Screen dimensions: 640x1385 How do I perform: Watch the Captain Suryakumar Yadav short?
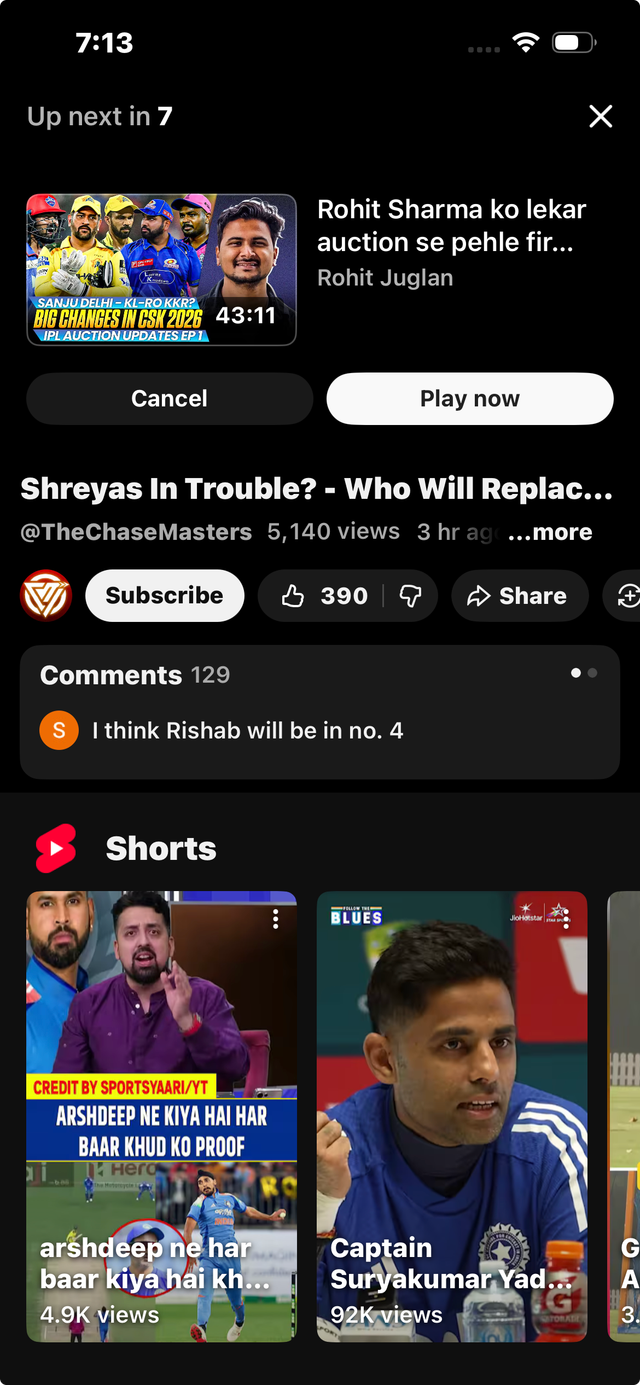coord(452,1115)
